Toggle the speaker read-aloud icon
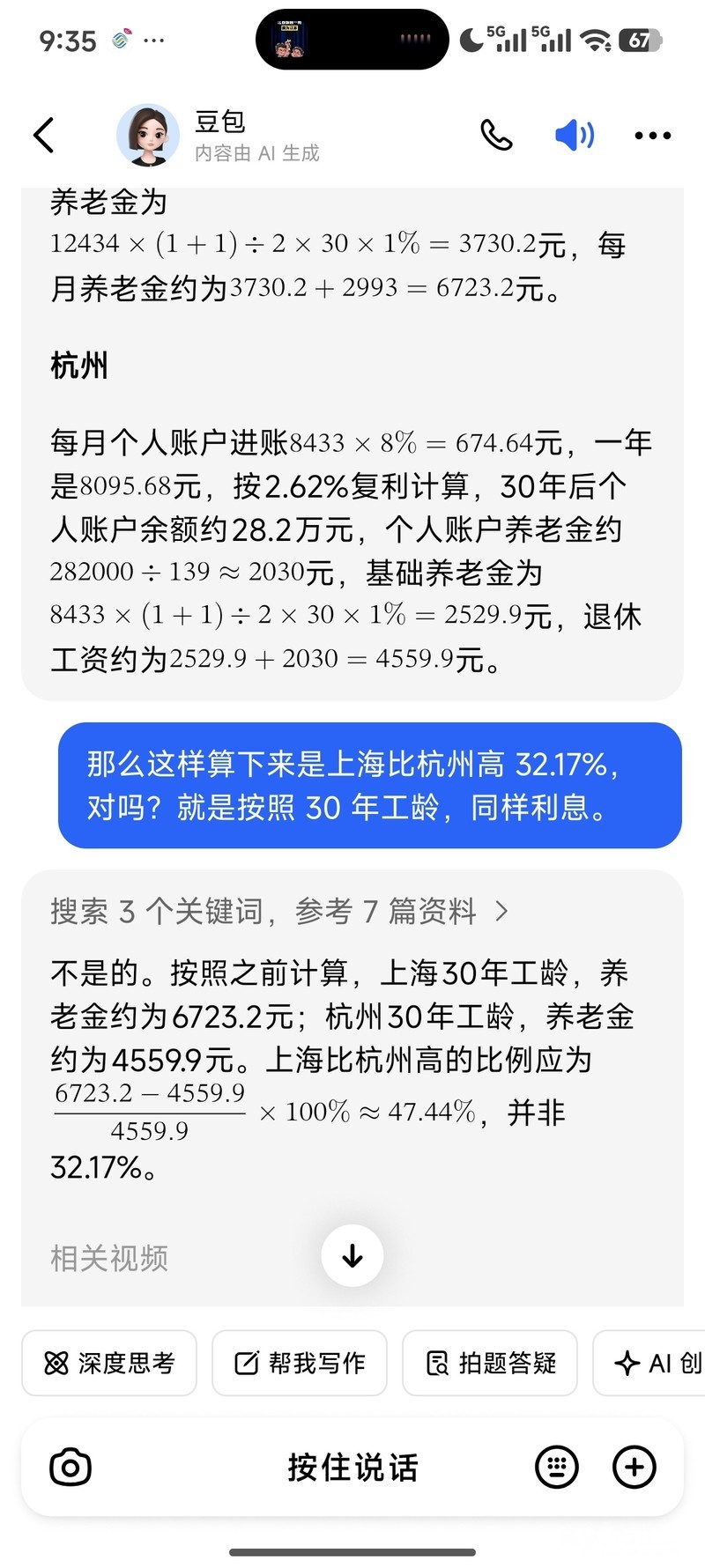The image size is (705, 1568). 574,135
